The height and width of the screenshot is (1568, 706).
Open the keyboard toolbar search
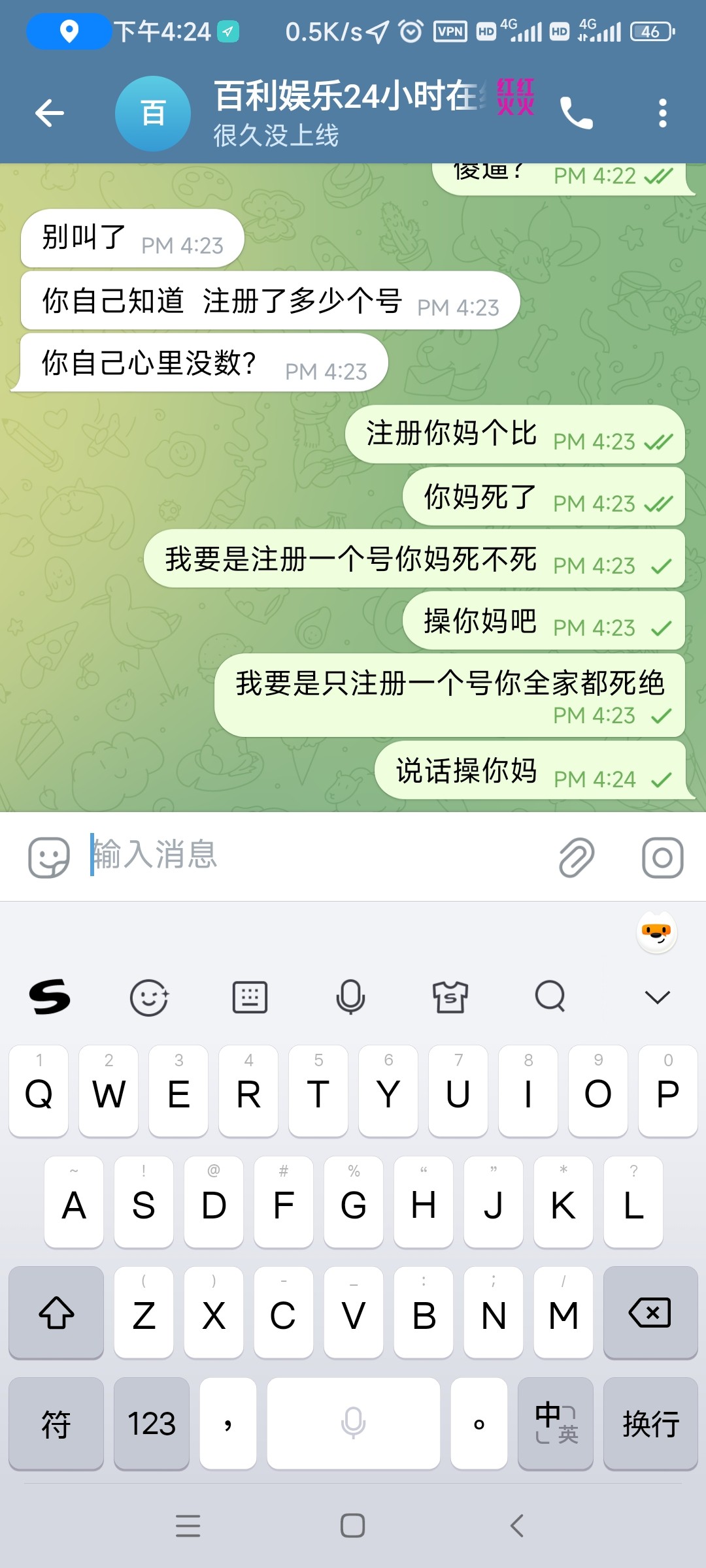pos(550,996)
